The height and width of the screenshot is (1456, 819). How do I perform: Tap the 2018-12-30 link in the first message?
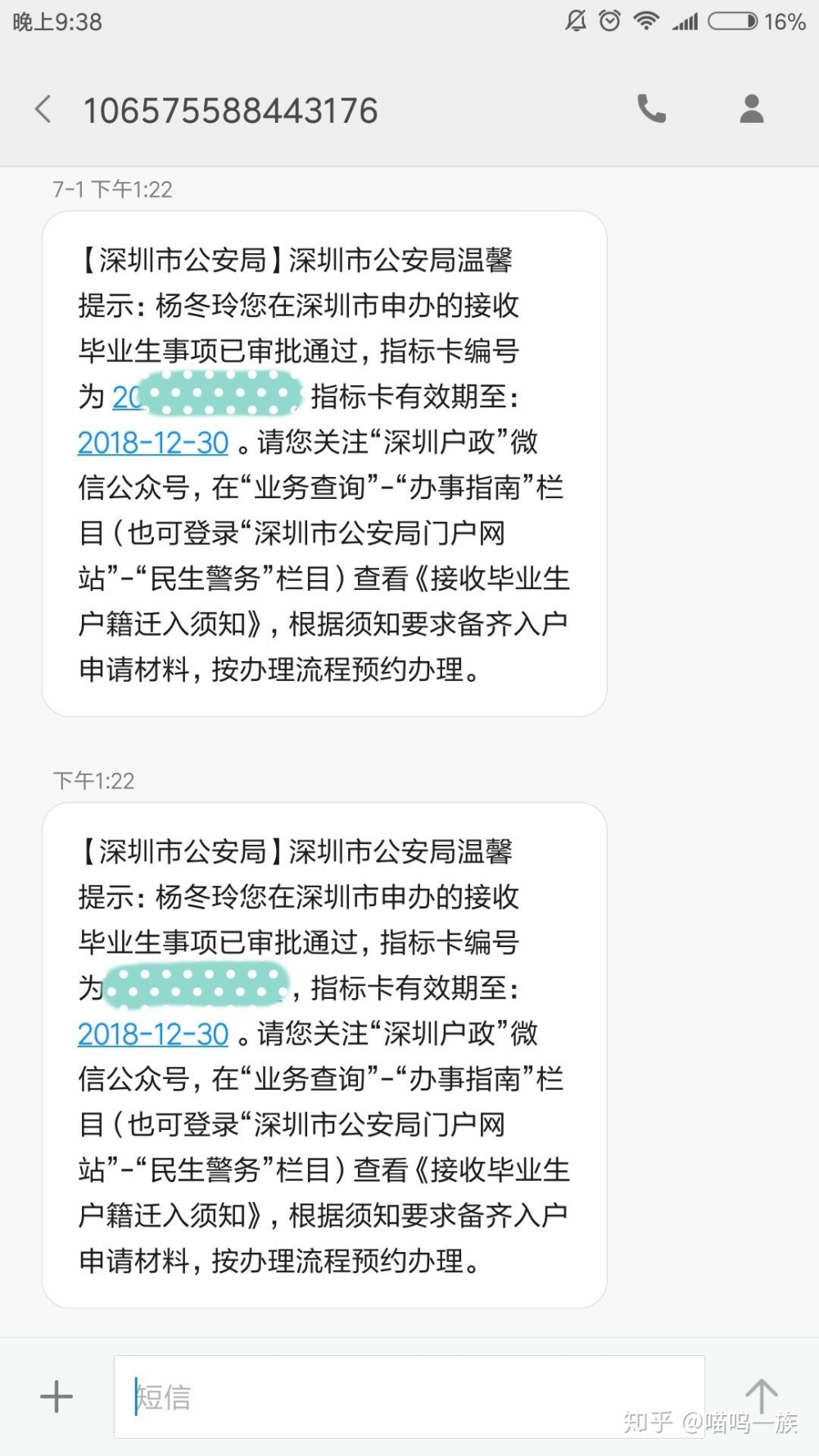coord(153,442)
